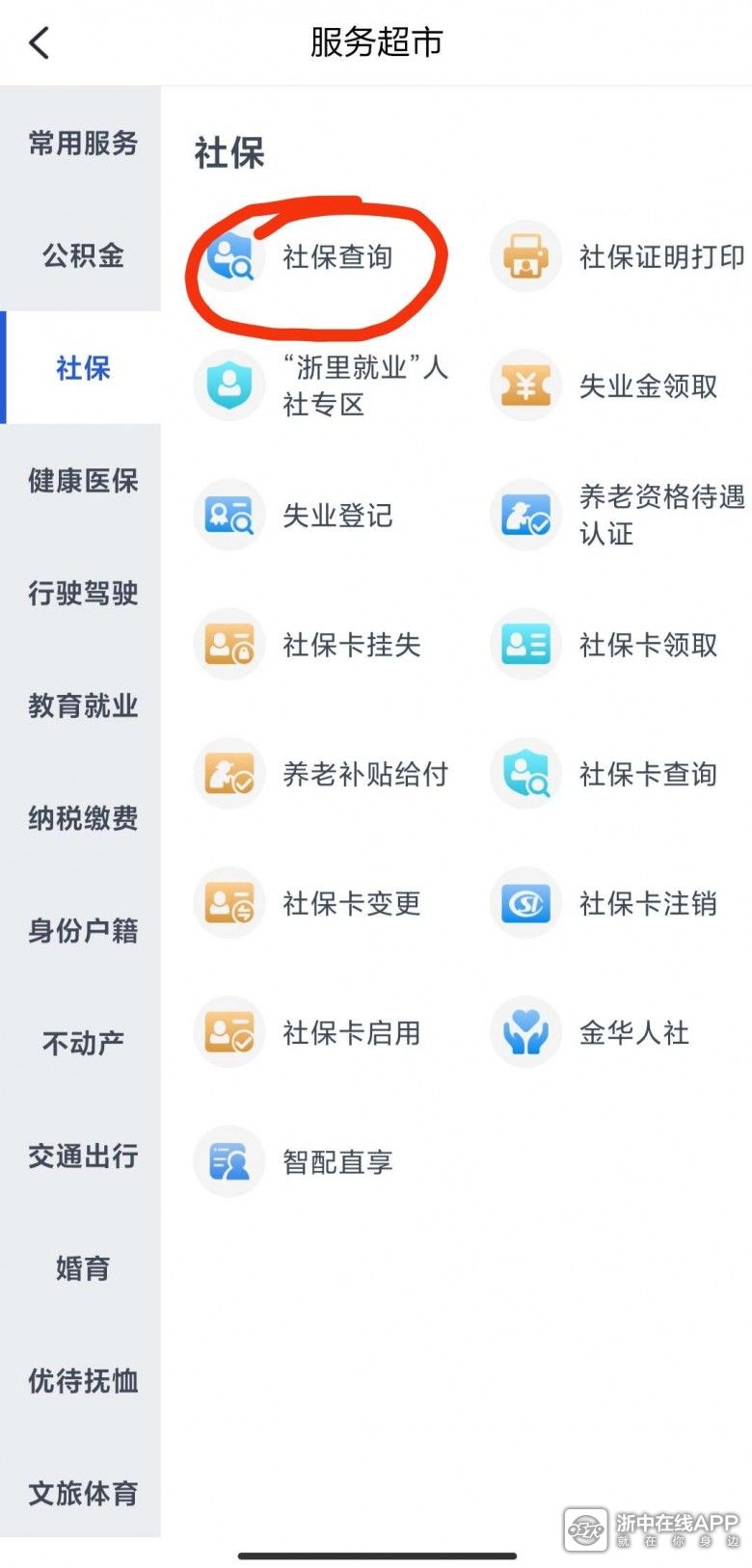Go back using the top-left arrow

click(40, 42)
